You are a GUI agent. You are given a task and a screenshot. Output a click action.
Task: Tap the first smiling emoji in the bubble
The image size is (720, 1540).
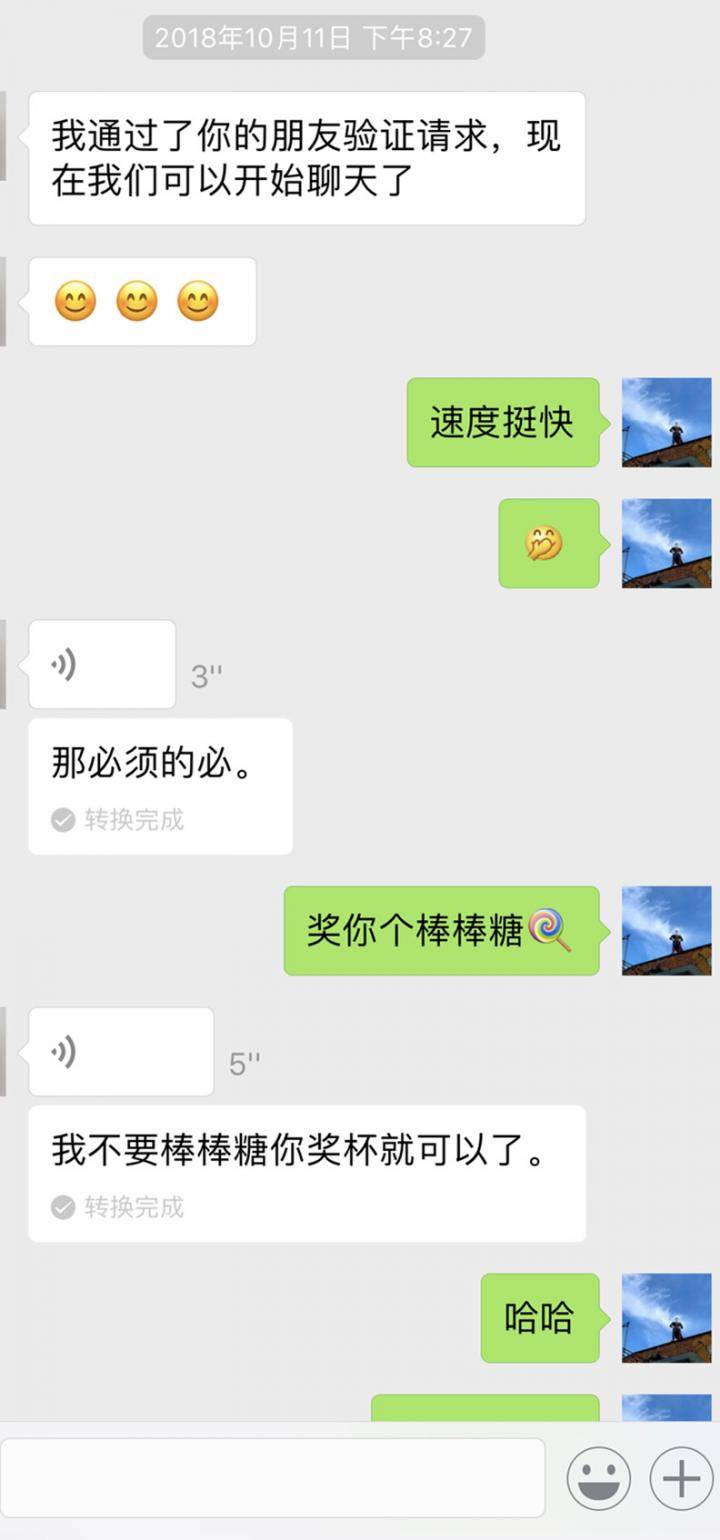75,301
